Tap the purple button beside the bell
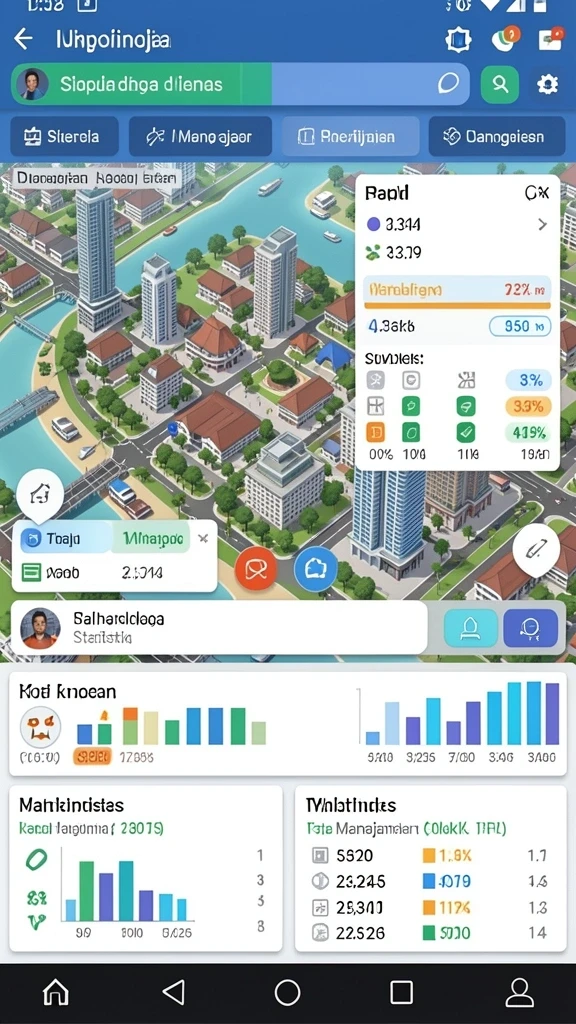 (530, 628)
